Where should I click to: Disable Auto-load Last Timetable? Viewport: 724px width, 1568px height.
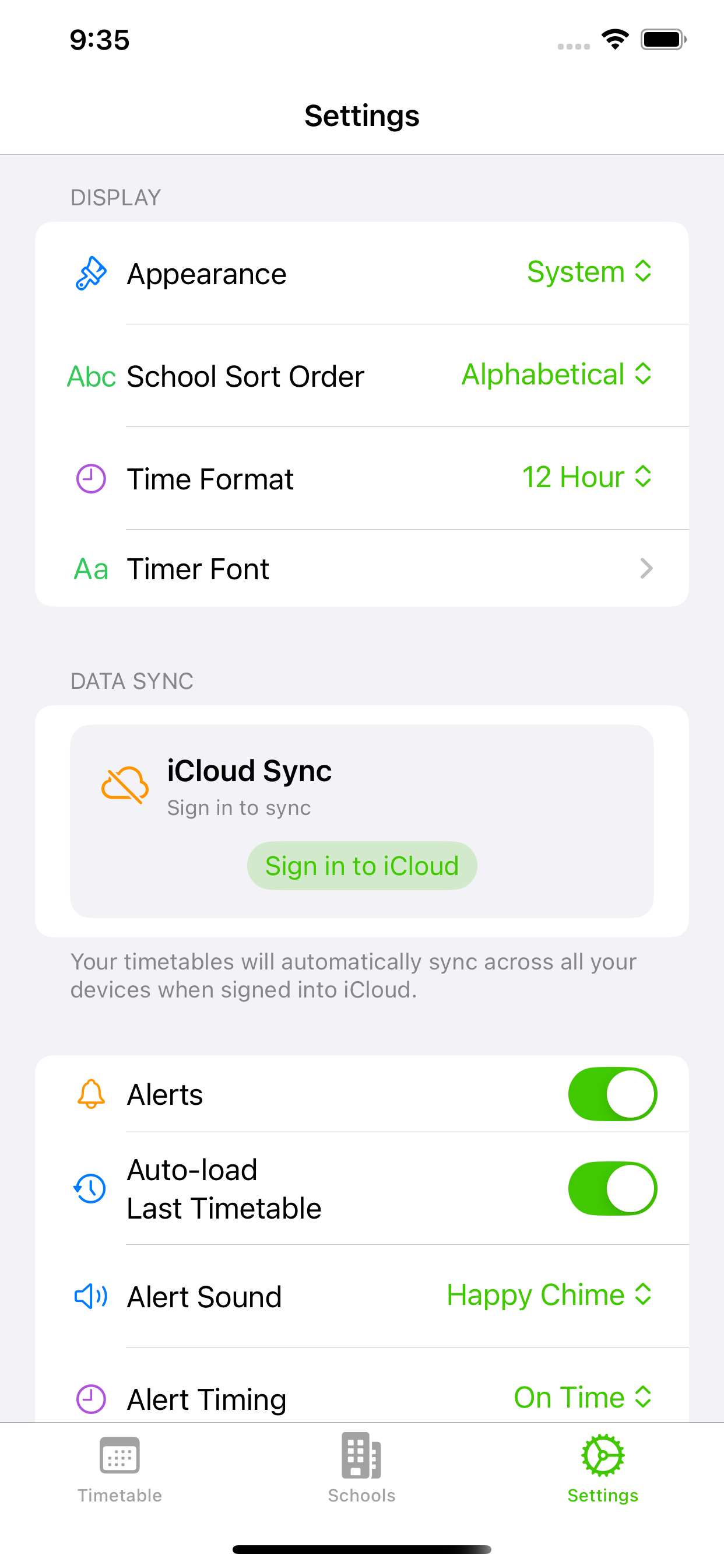click(612, 1188)
